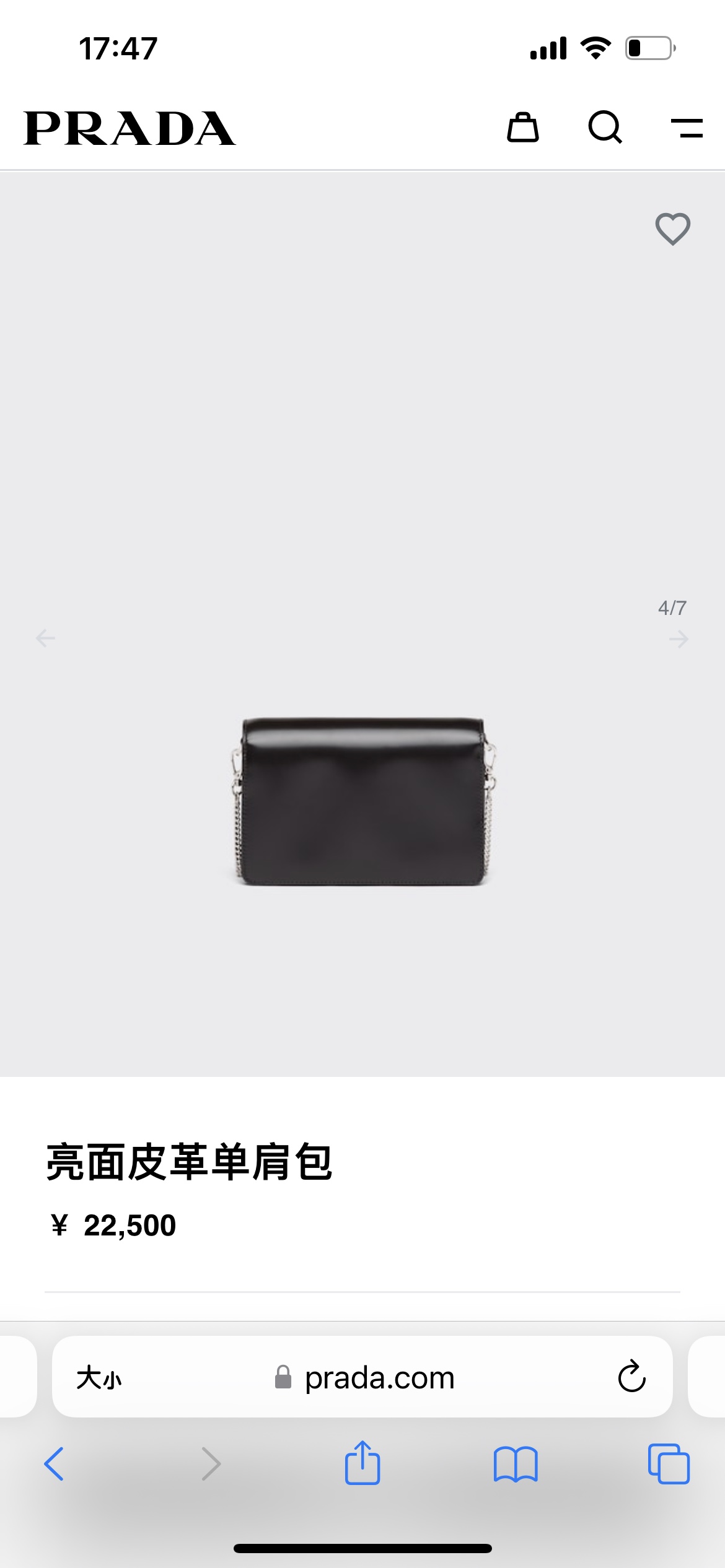Image resolution: width=725 pixels, height=1568 pixels.
Task: Open the shopping bag
Action: (522, 128)
